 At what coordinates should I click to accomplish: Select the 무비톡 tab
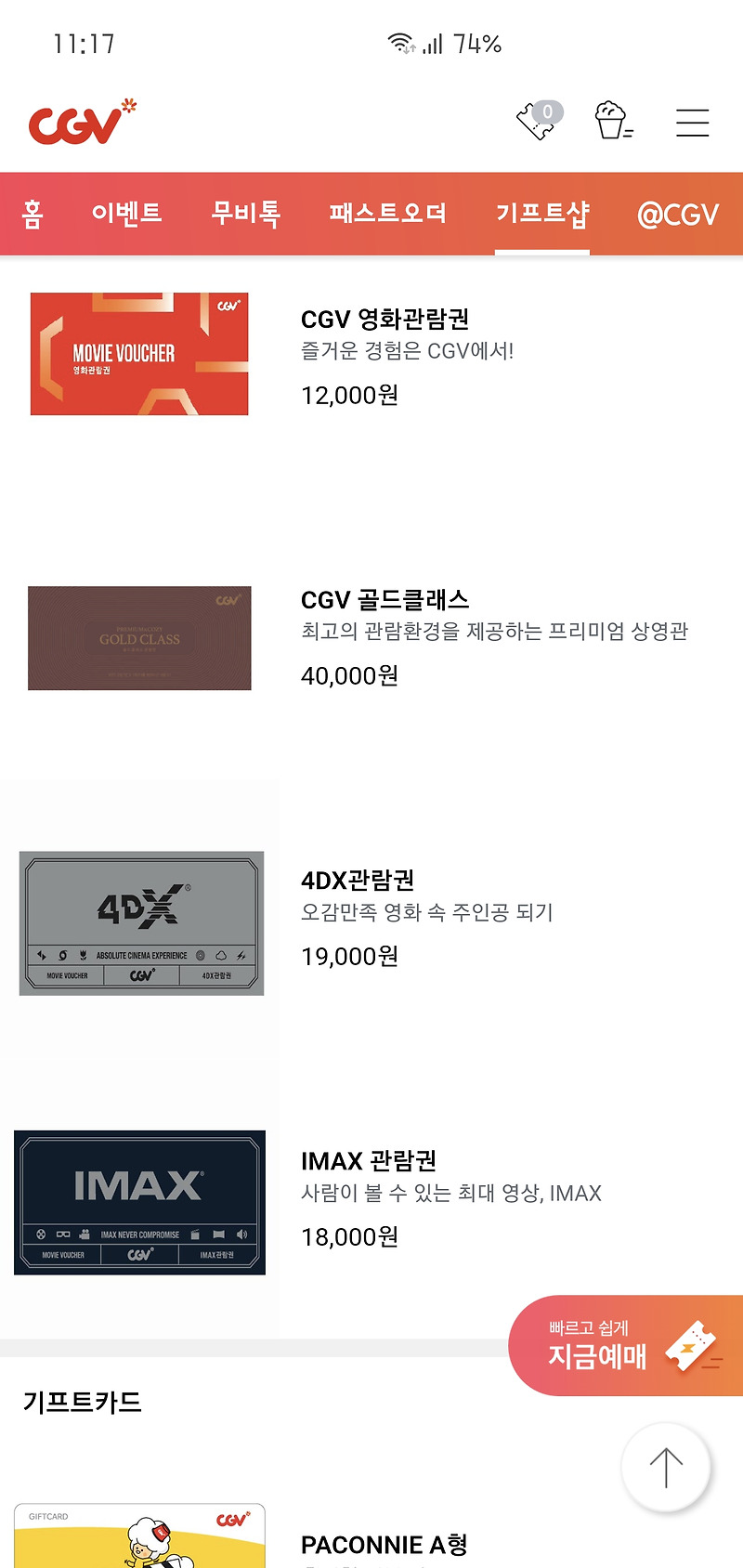(245, 214)
